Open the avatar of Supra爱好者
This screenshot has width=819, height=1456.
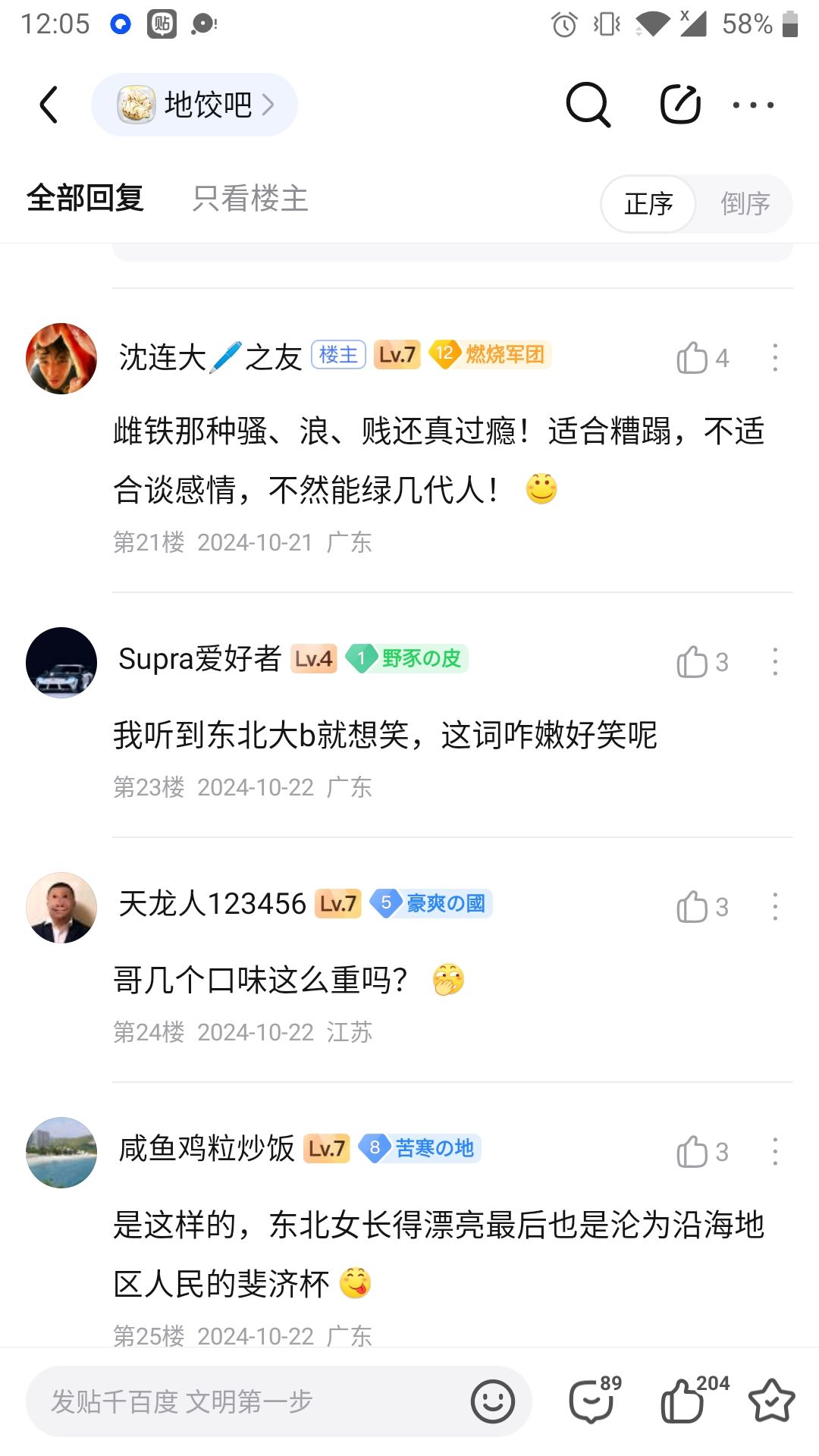61,662
